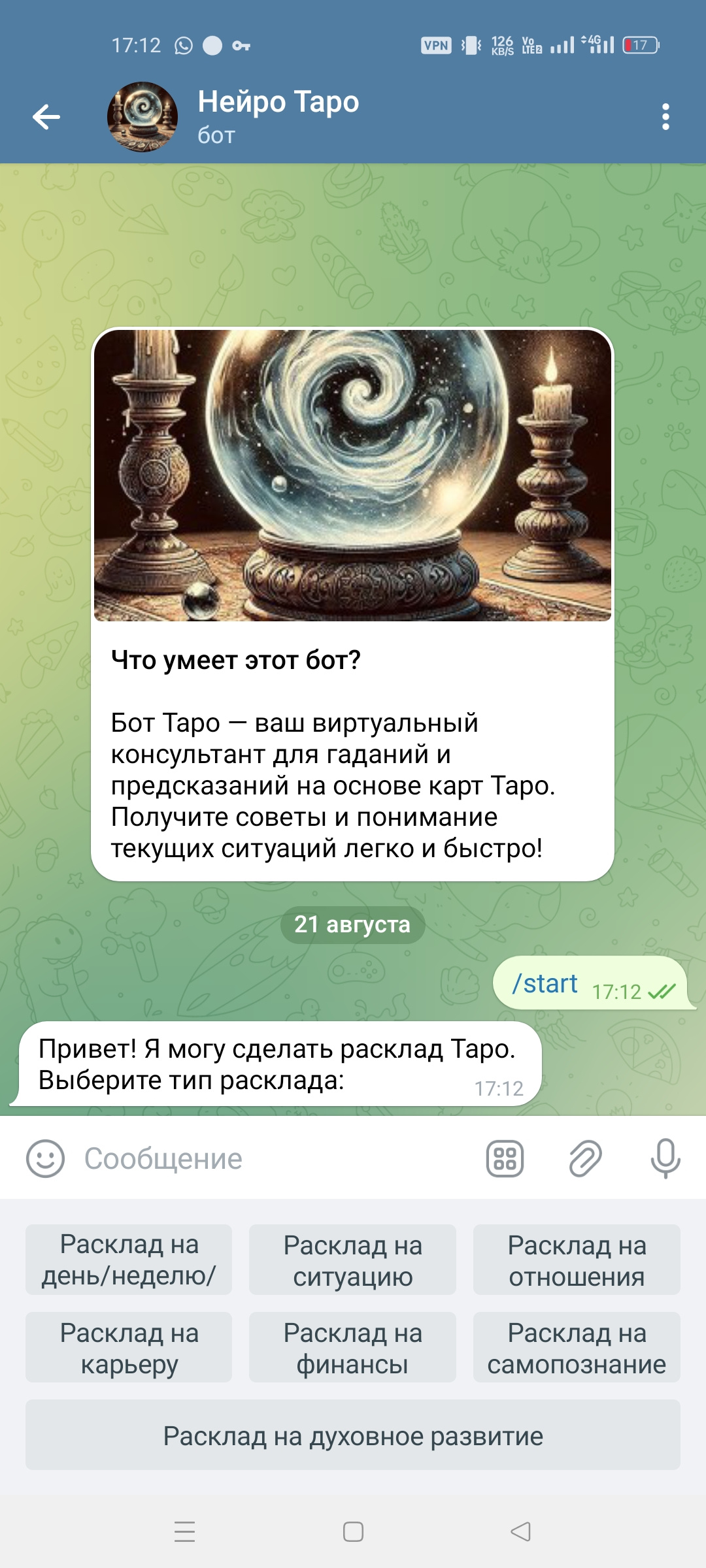
Task: Tap system back navigation button
Action: (x=520, y=1531)
